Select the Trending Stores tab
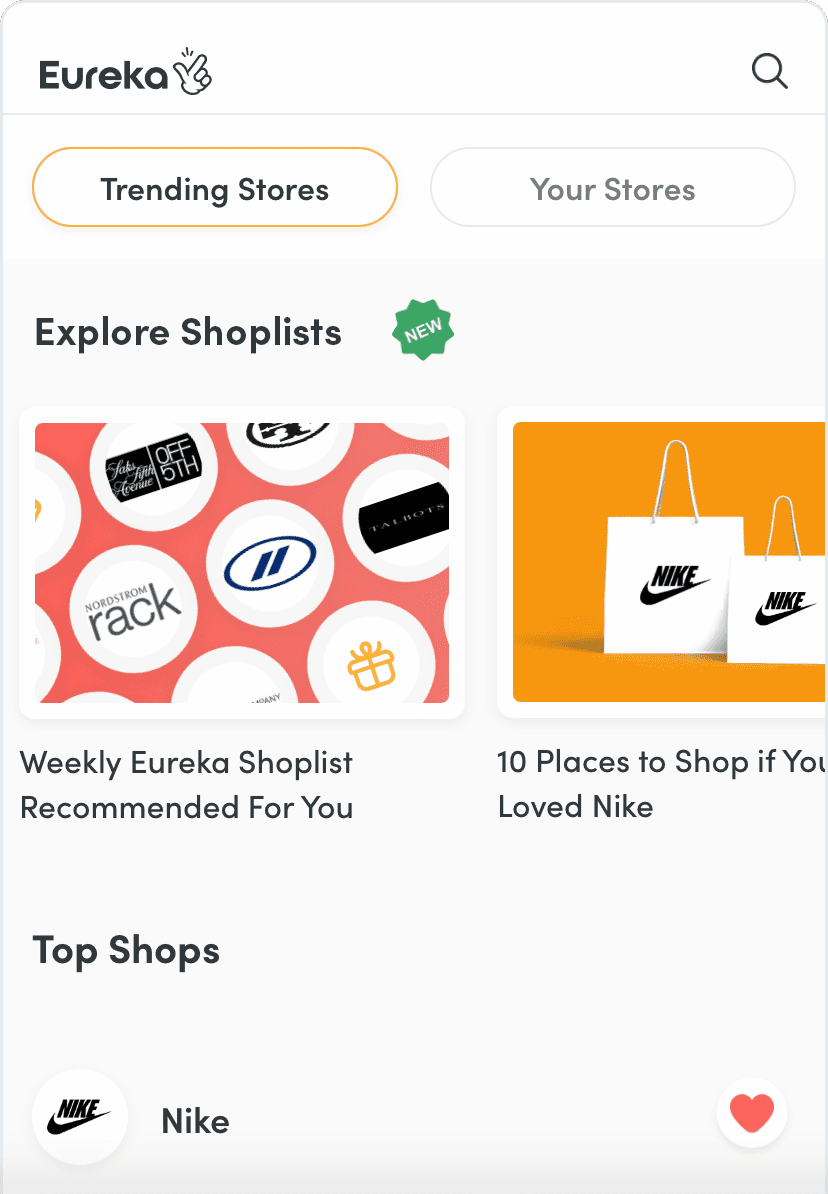Screen dimensions: 828x1194 [215, 188]
